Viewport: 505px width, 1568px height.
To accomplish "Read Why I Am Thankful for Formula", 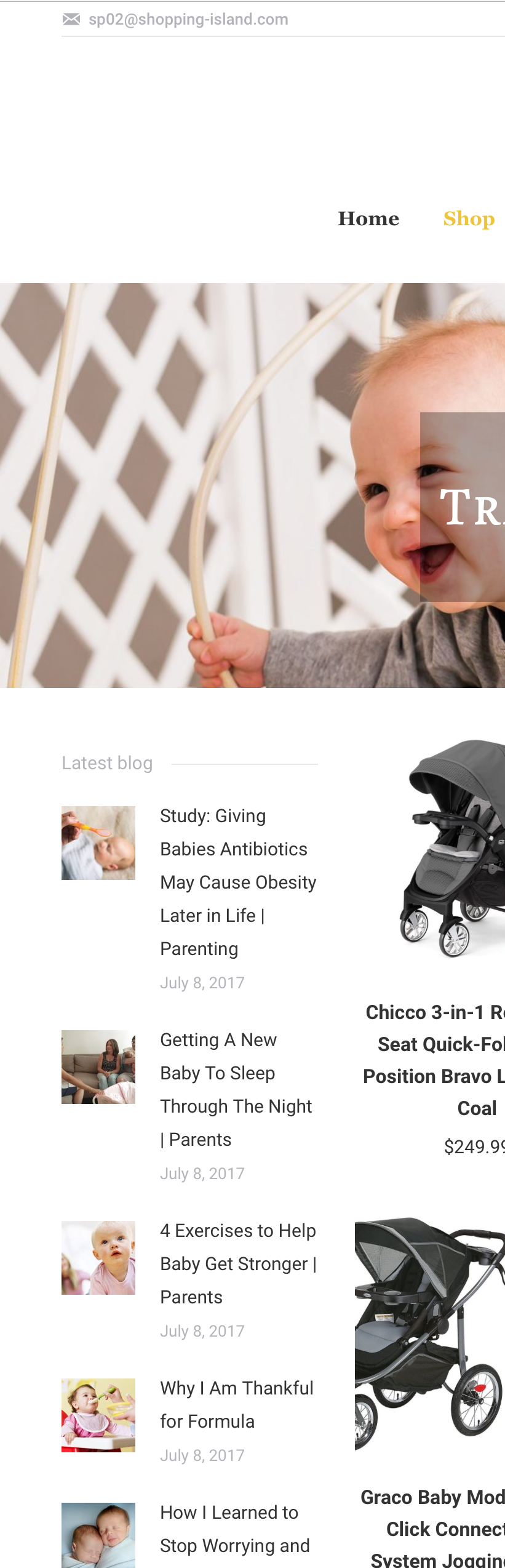I will [236, 1404].
